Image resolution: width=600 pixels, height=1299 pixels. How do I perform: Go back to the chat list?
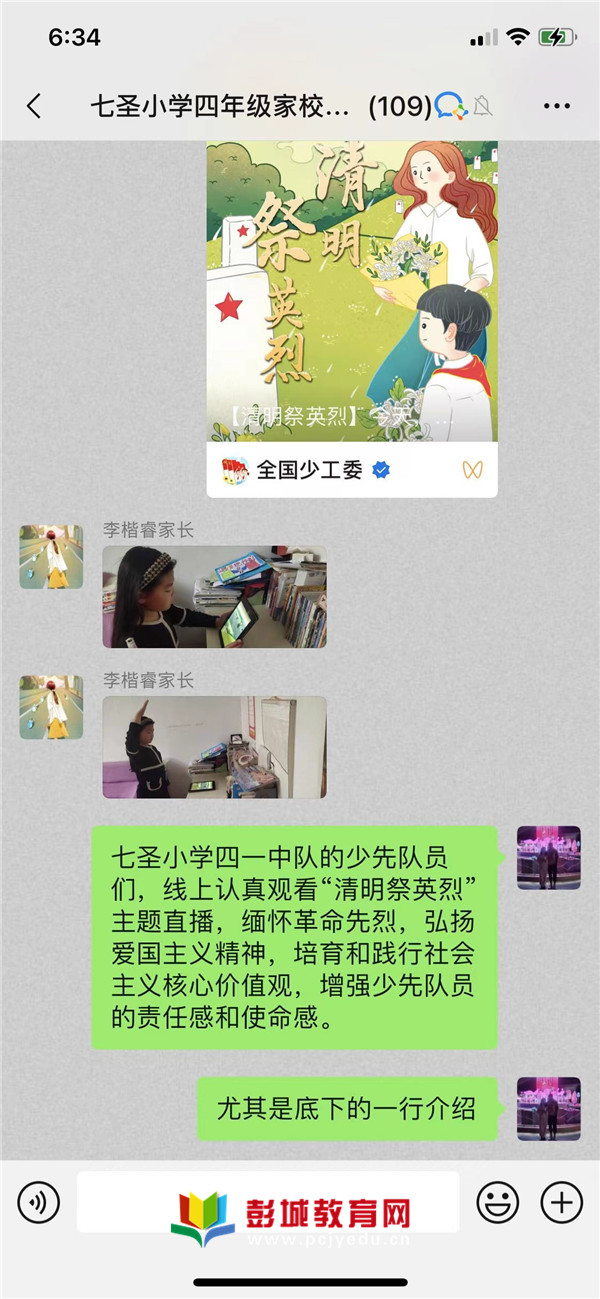(34, 106)
